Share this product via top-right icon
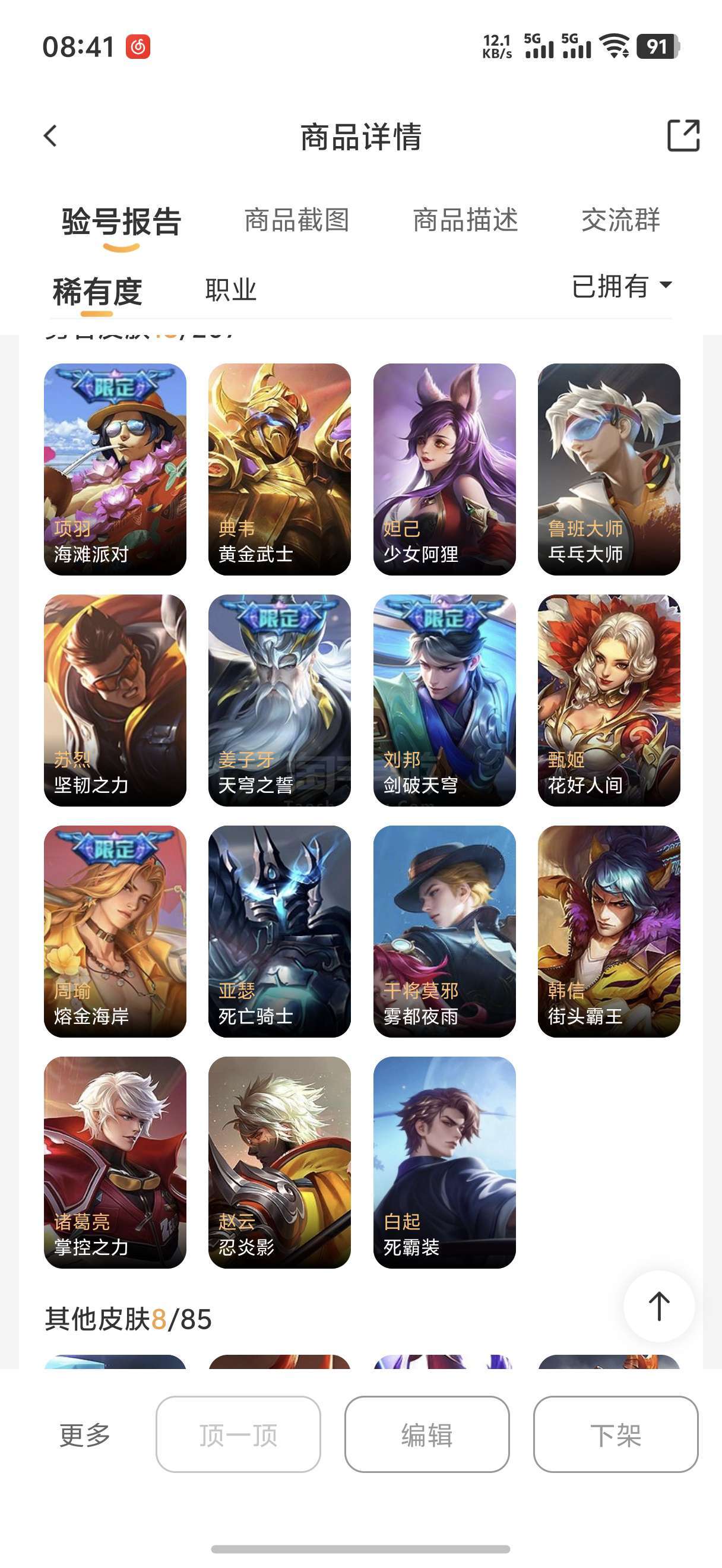722x1568 pixels. 683,135
